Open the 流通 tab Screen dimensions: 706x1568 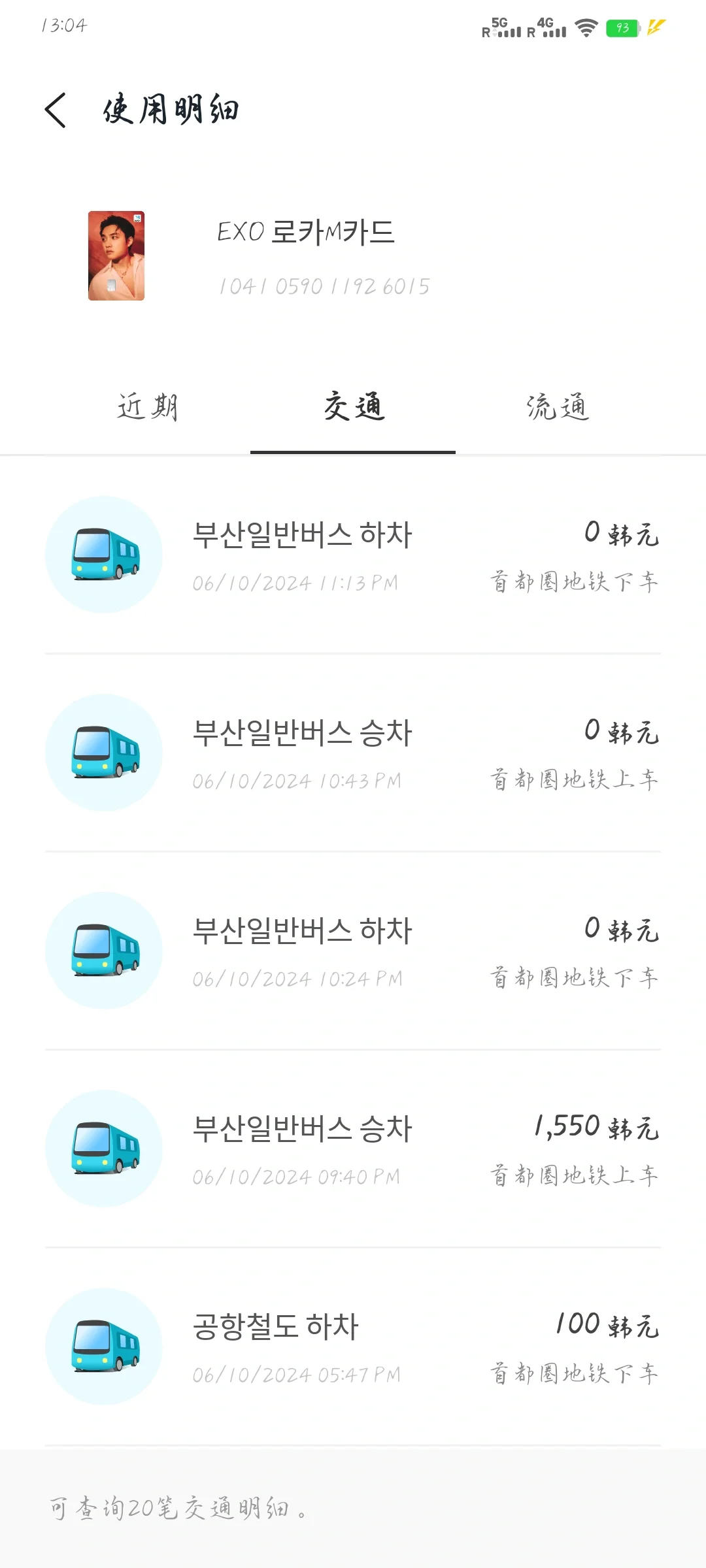[x=558, y=407]
